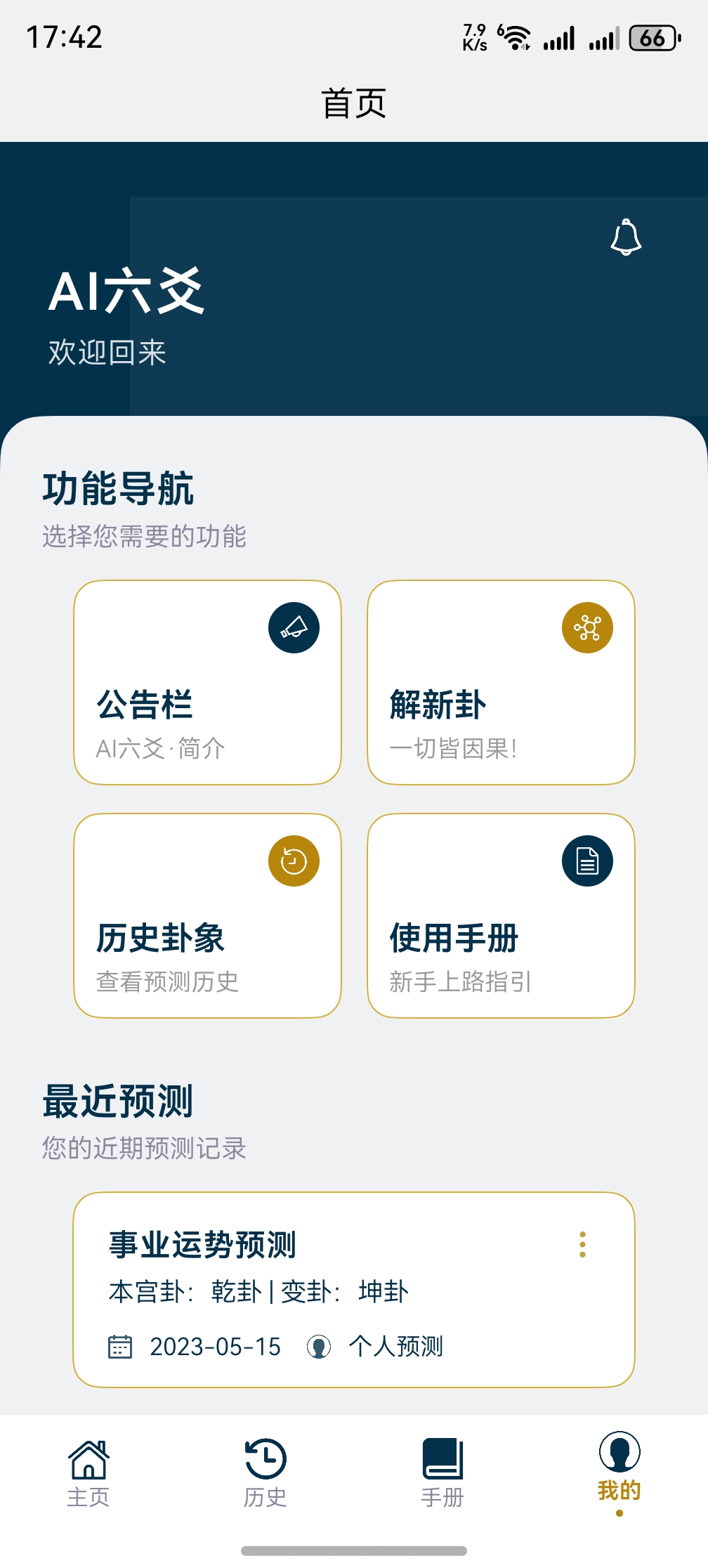
Task: Click the calendar icon next to 2023-05-15
Action: pos(120,1347)
